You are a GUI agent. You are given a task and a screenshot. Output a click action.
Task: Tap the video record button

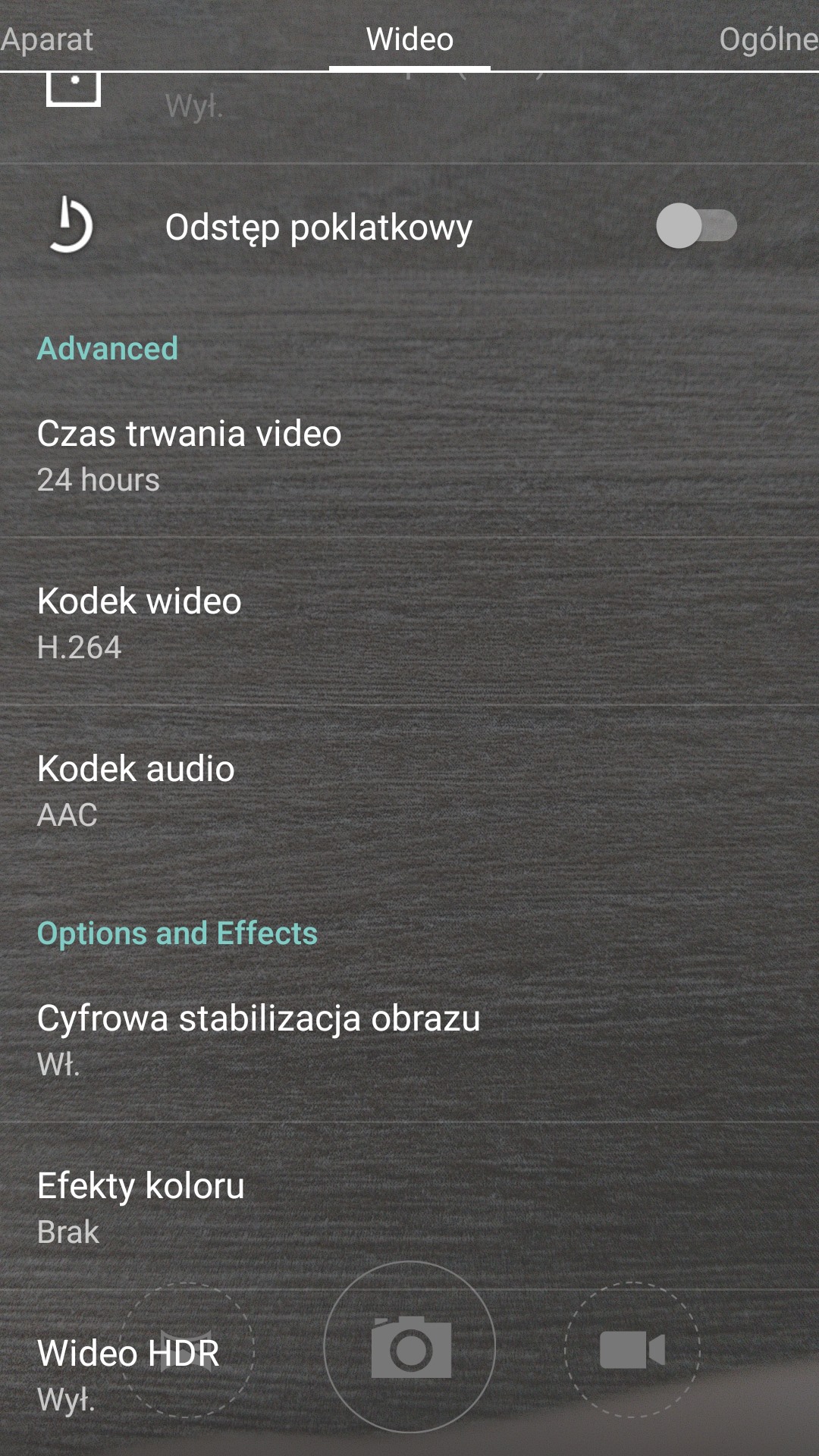coord(632,1349)
